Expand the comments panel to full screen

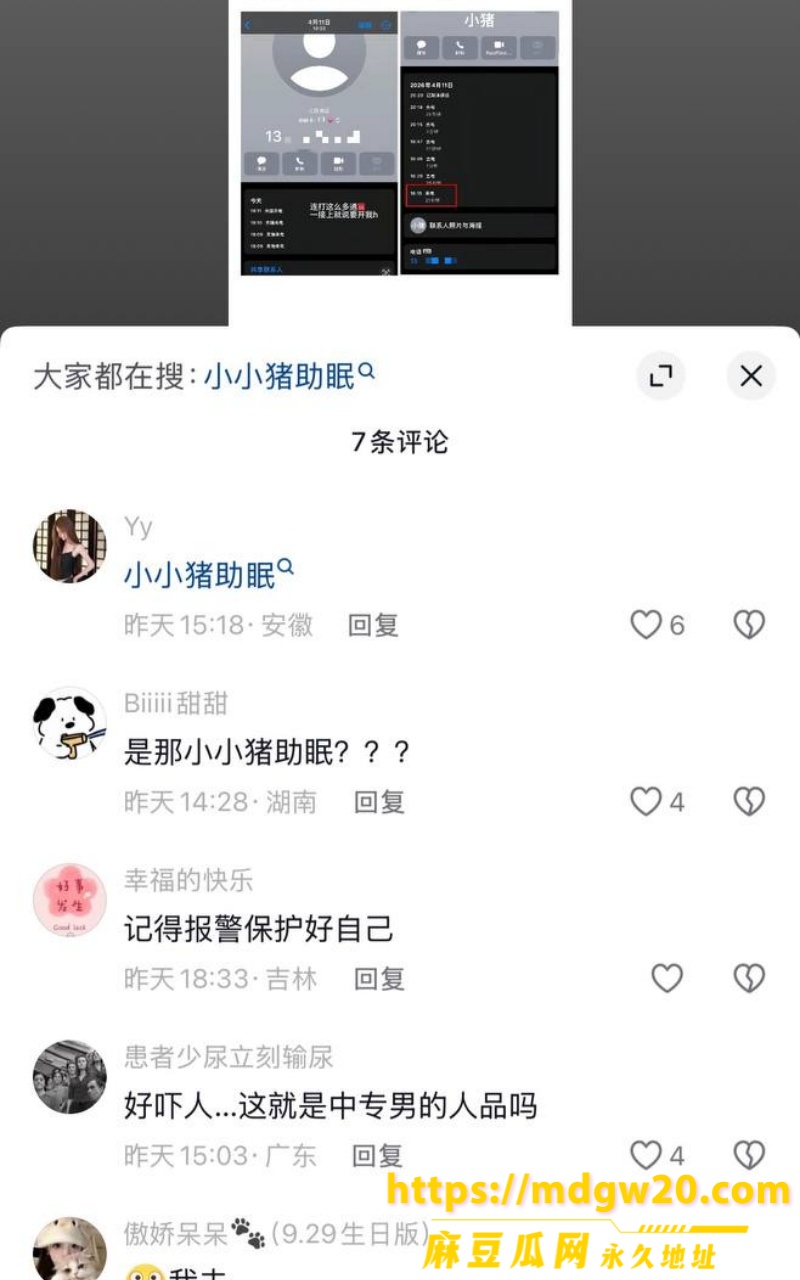click(x=660, y=376)
